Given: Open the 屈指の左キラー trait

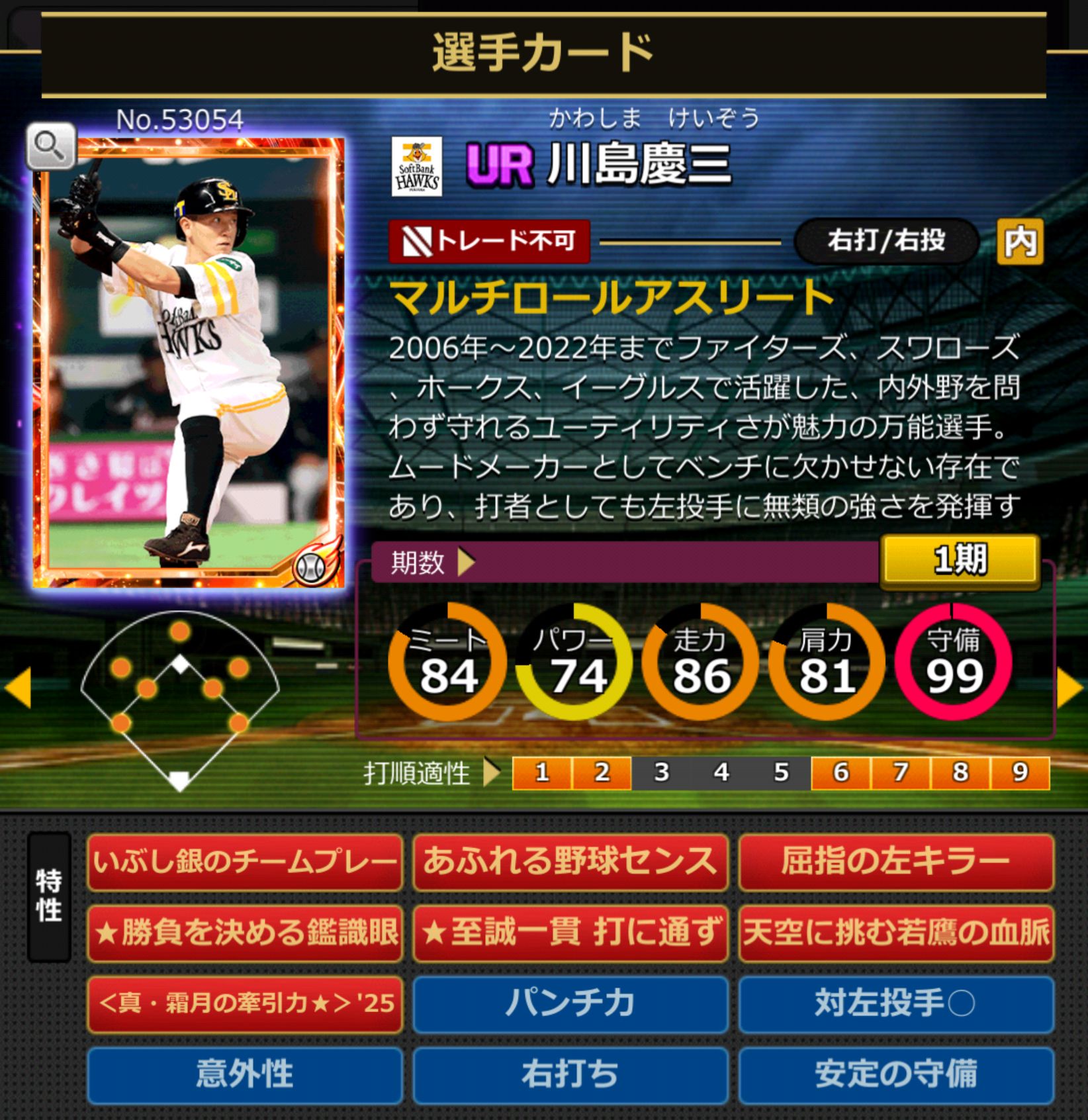Looking at the screenshot, I should 895,862.
